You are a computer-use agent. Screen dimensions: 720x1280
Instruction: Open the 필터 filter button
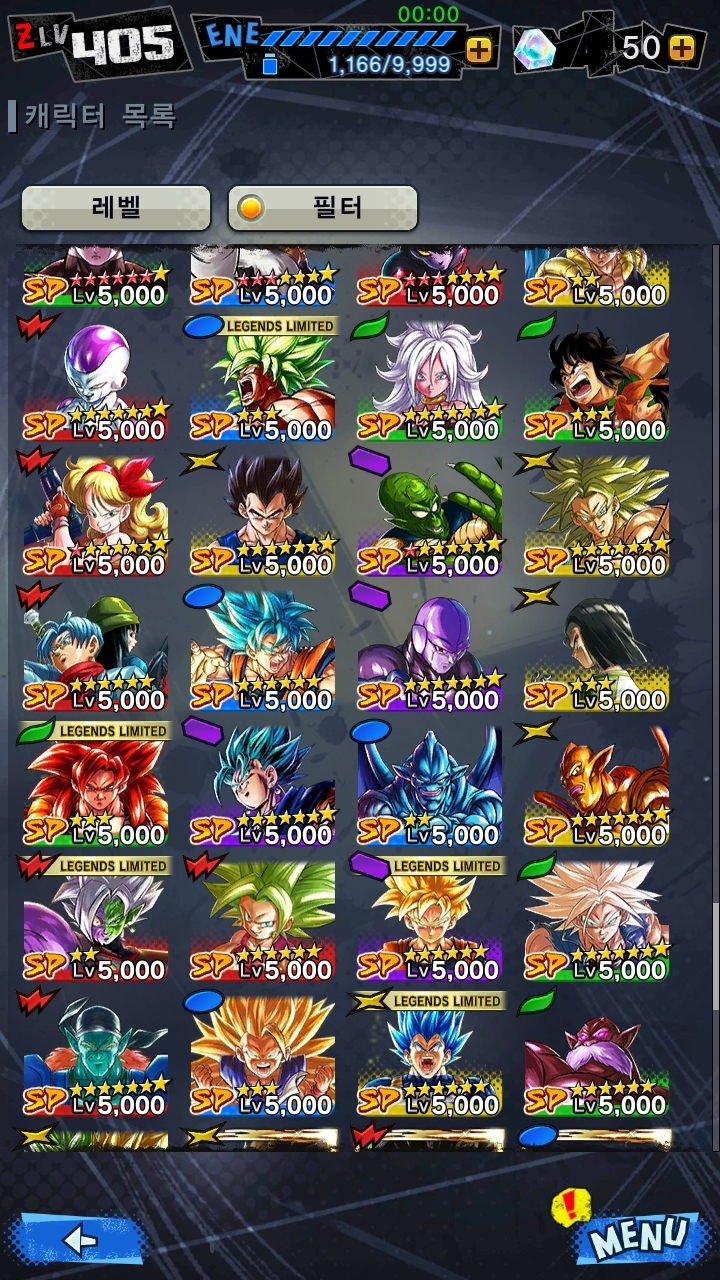[322, 208]
